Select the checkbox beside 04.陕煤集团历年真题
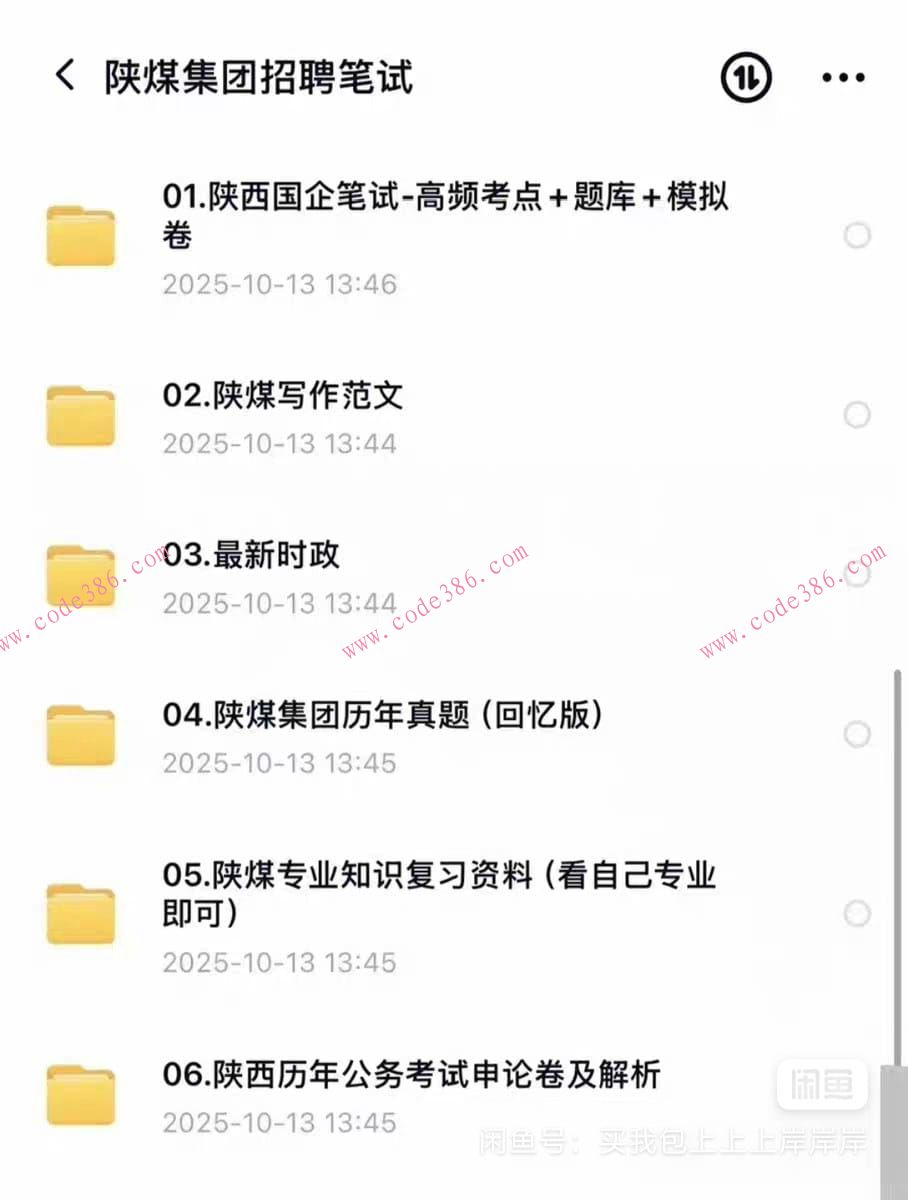Screen dimensions: 908x1200 click(858, 734)
